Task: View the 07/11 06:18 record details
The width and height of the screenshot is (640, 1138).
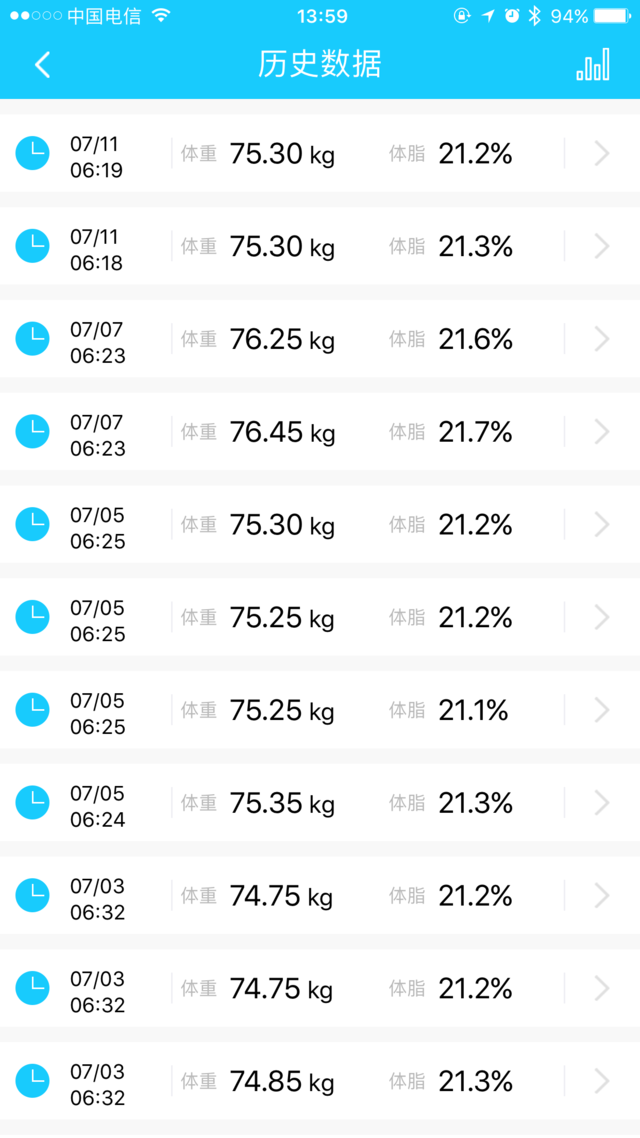Action: 320,246
